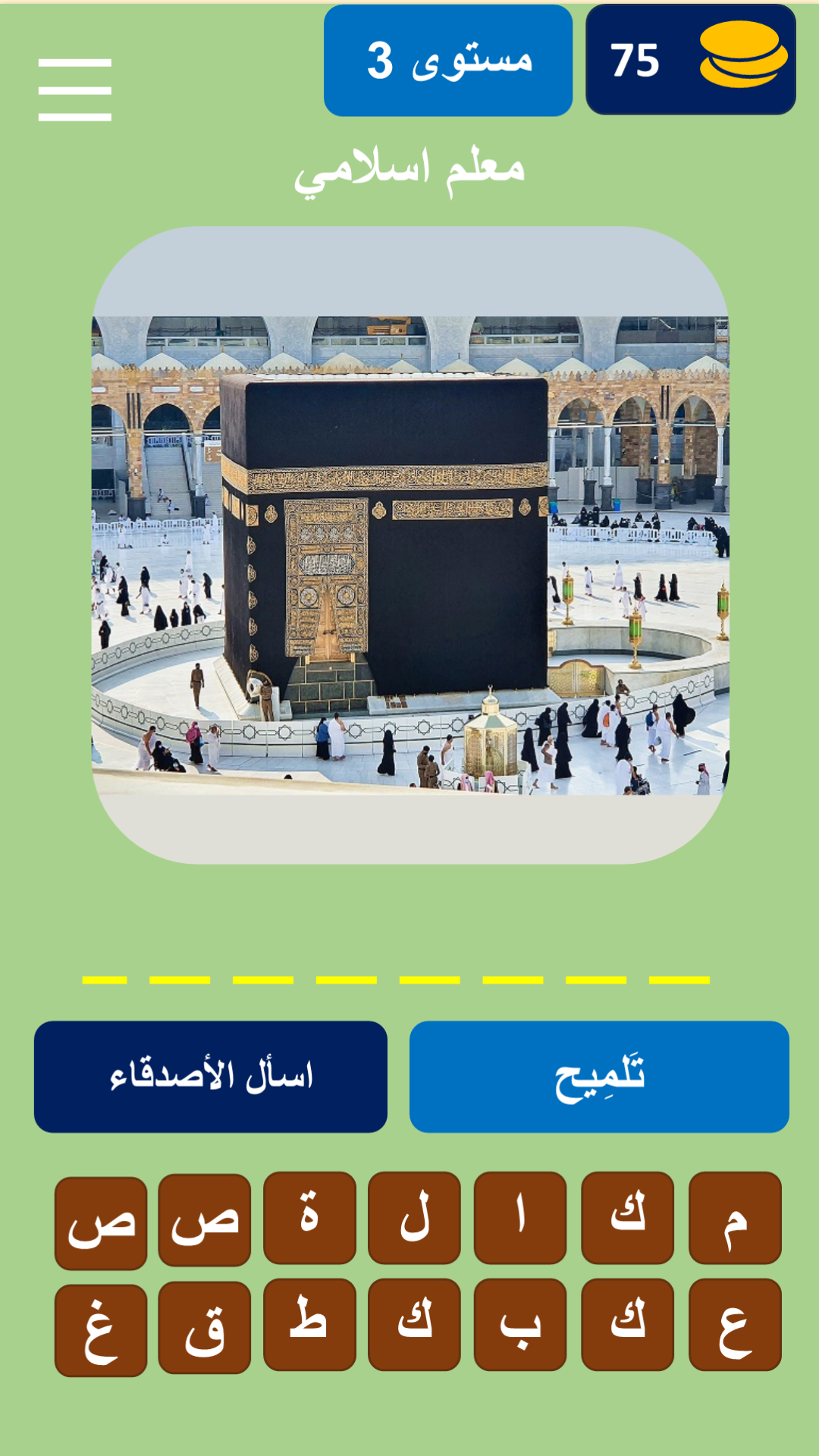Select the letter غ tile
The image size is (819, 1456).
point(101,1330)
